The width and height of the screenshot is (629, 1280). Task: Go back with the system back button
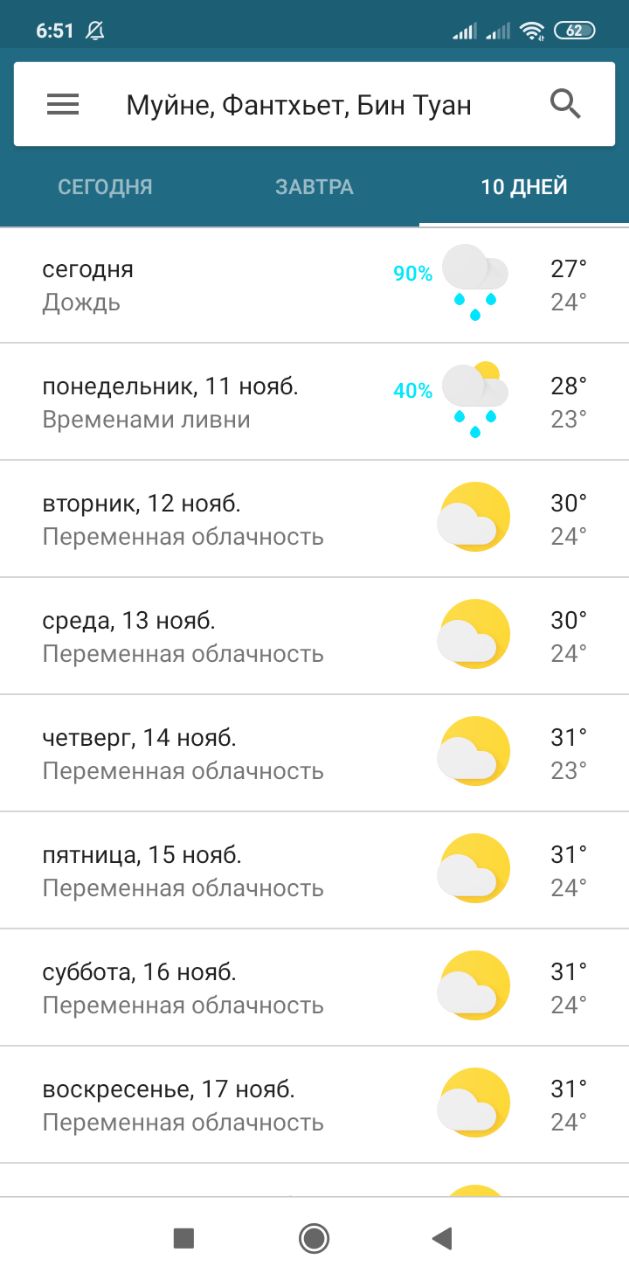click(442, 1239)
